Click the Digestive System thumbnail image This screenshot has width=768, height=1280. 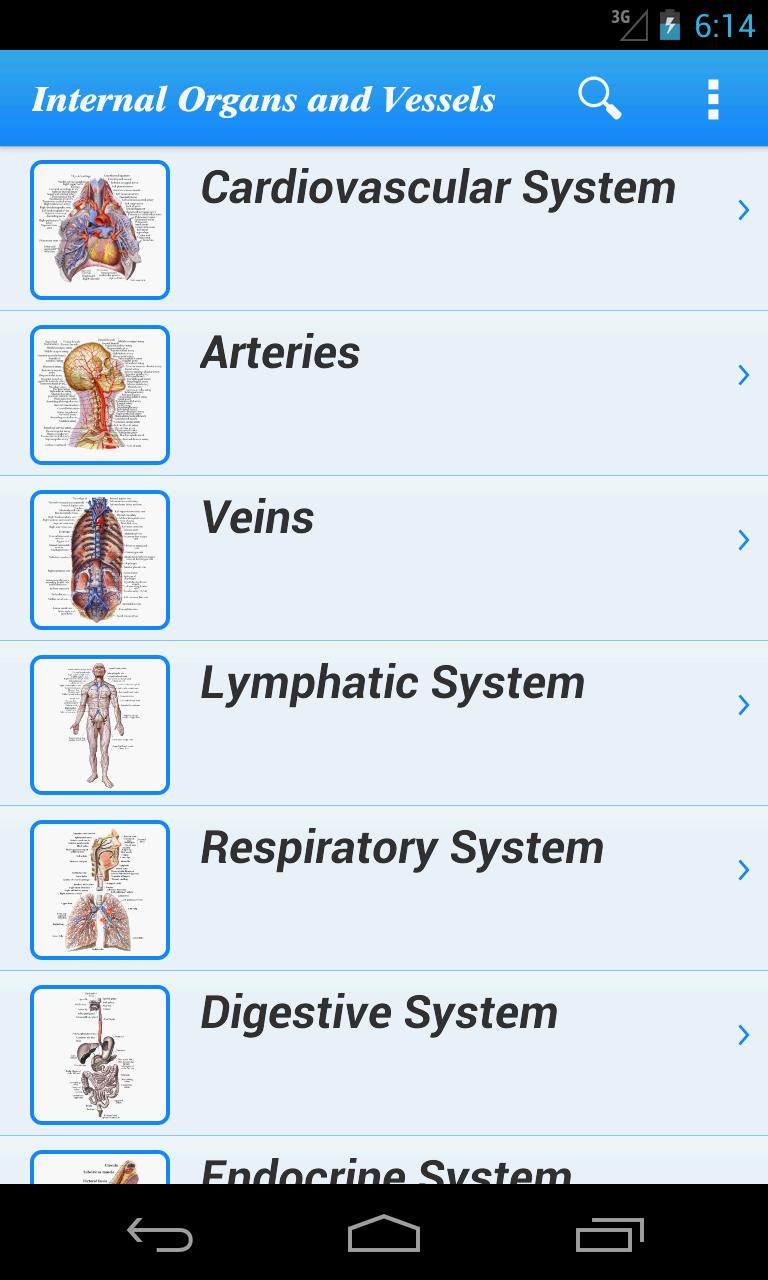100,1054
